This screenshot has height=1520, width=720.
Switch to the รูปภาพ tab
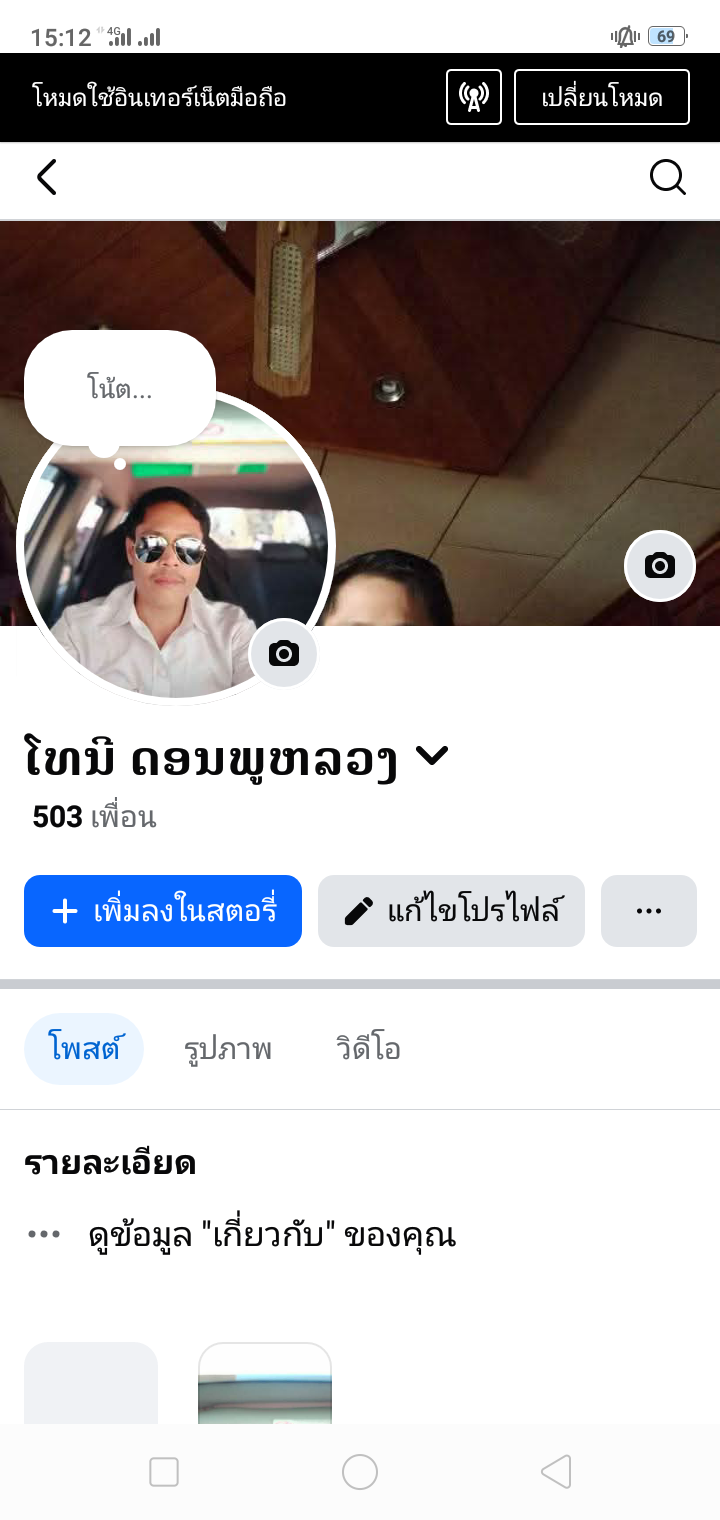[228, 1049]
